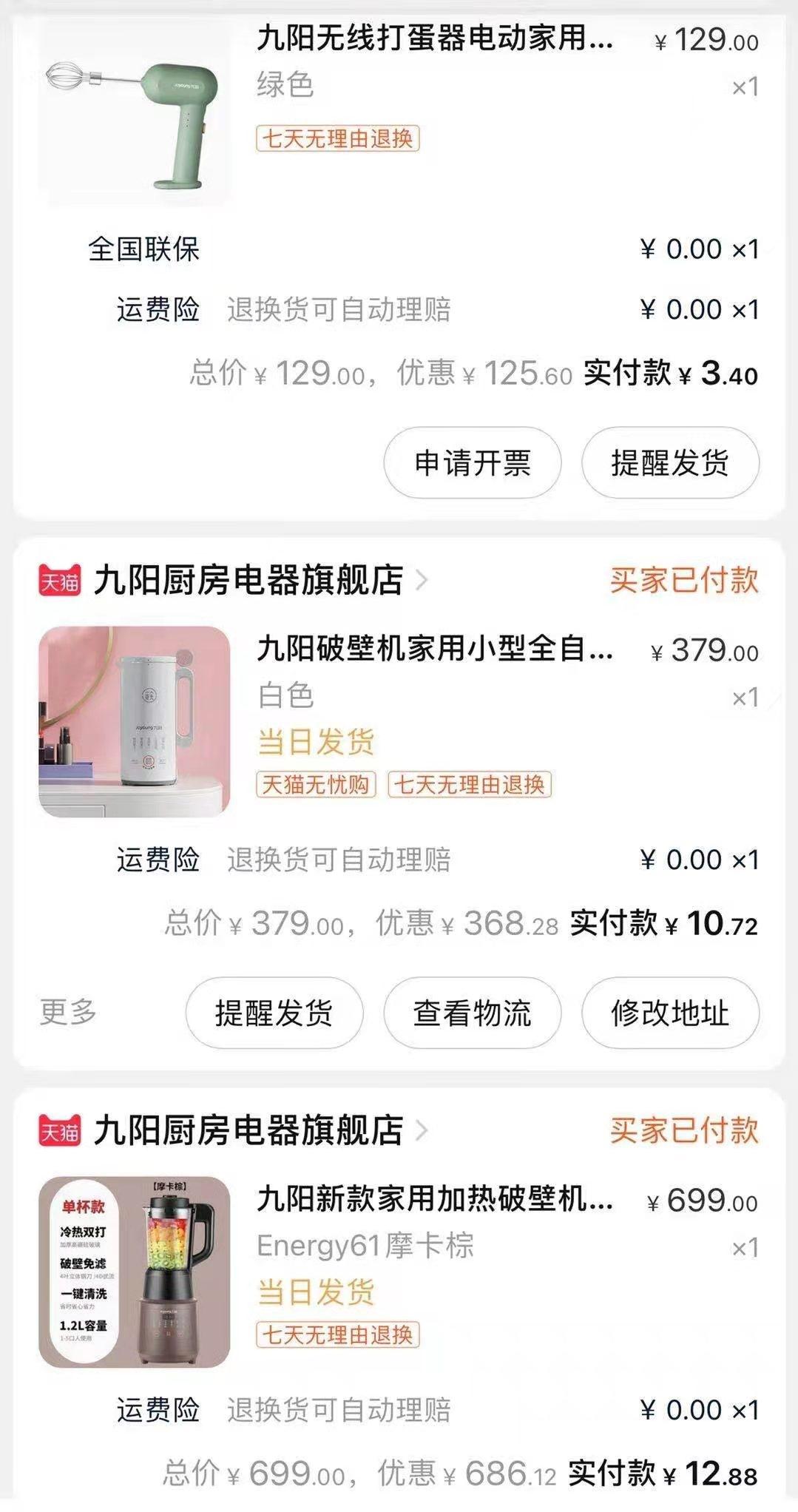Click the 七天无理由退换 tag on first item

339,138
